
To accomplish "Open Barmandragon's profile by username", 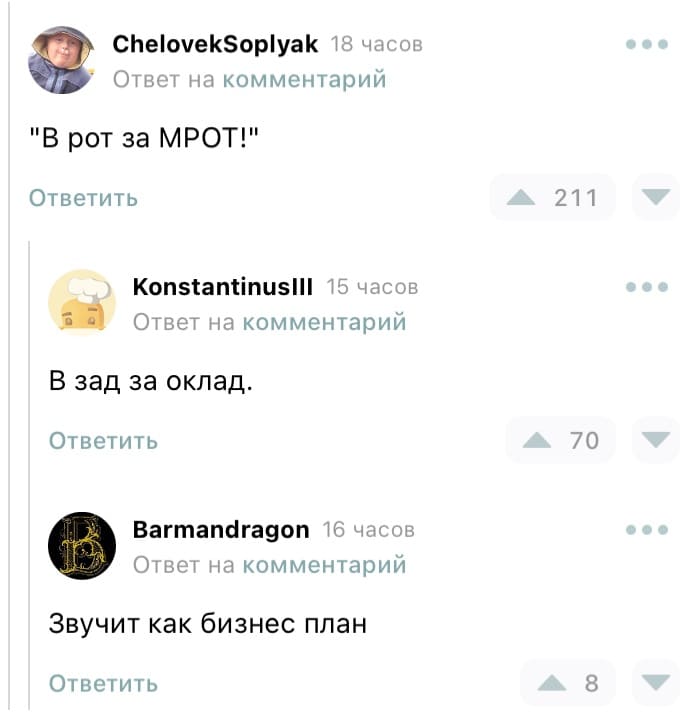I will pos(221,530).
